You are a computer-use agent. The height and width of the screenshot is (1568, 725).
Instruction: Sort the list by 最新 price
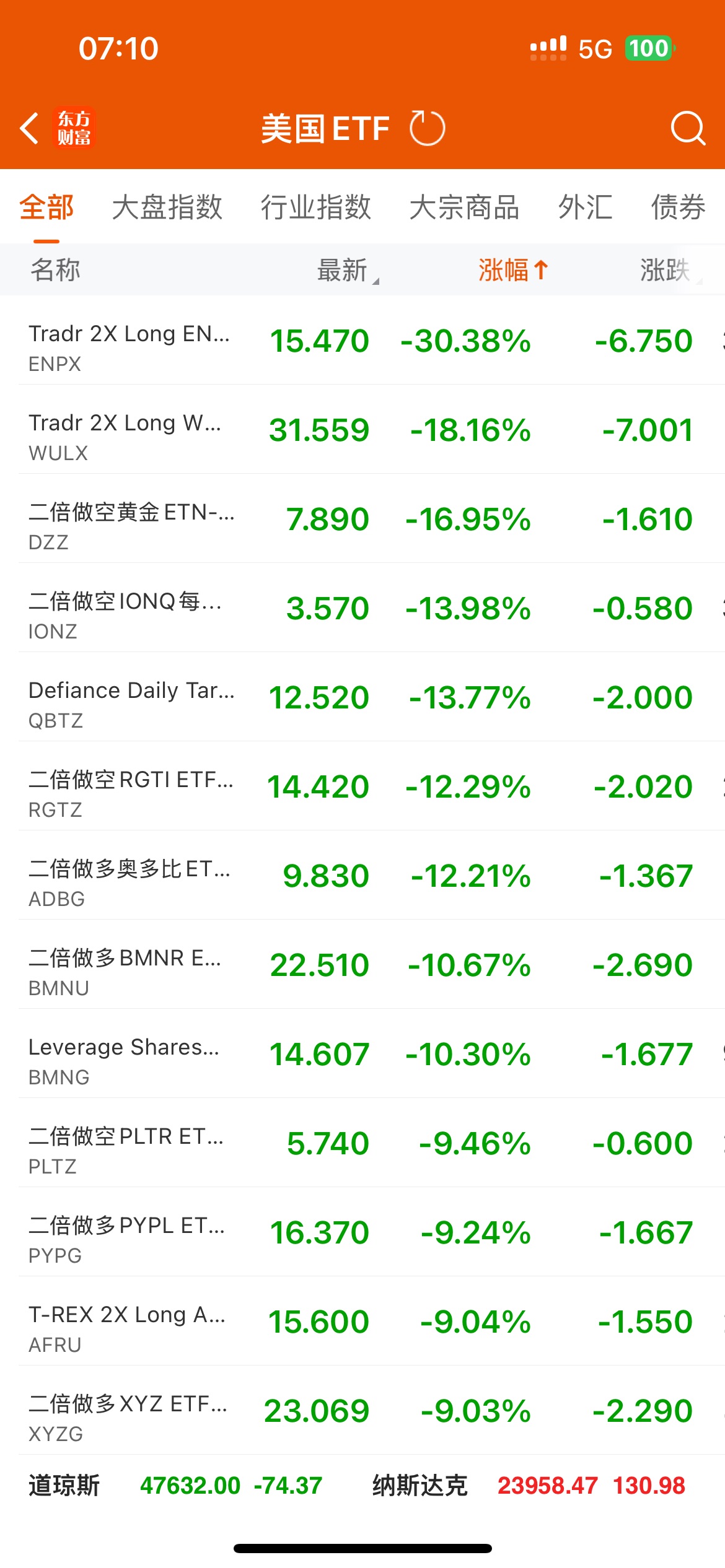pyautogui.click(x=344, y=270)
